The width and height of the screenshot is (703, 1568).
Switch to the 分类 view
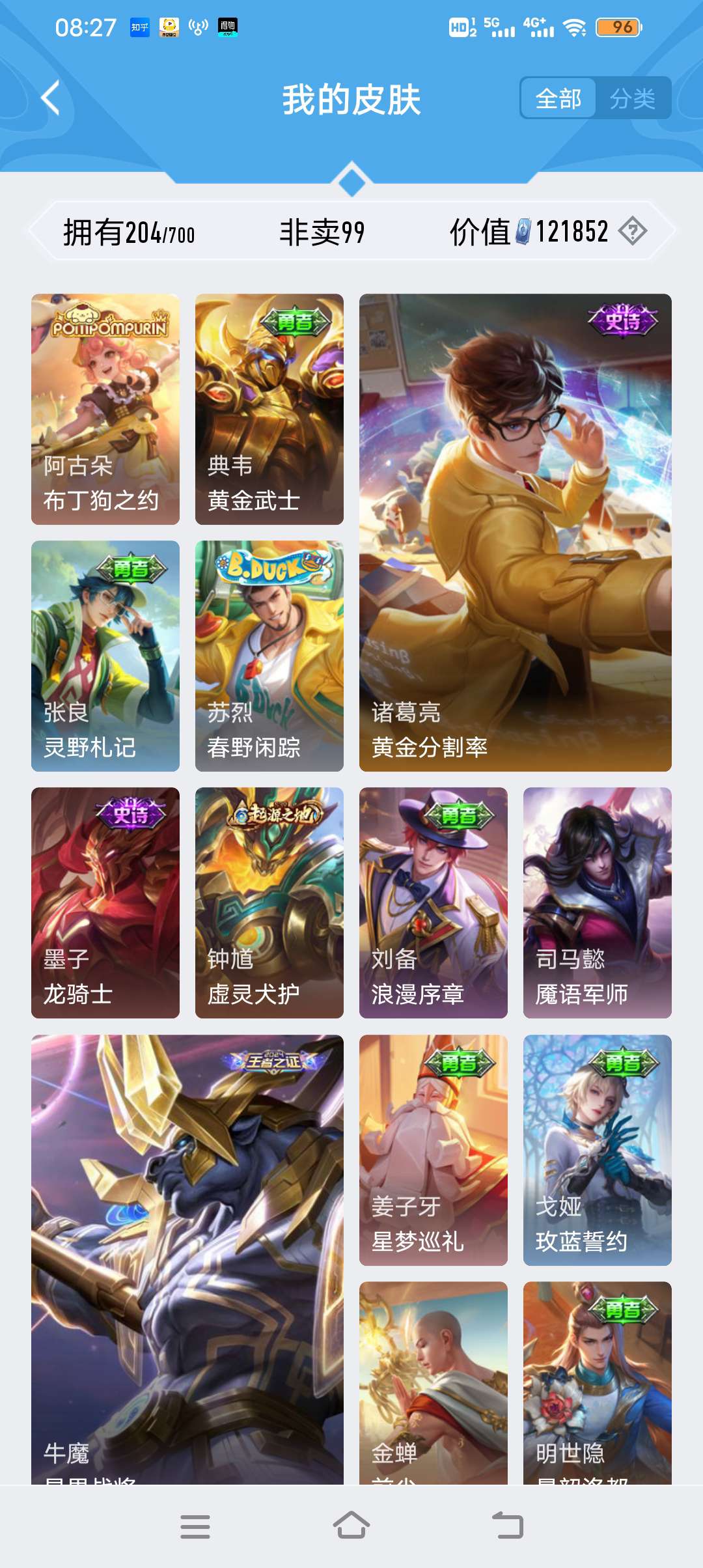tap(632, 98)
